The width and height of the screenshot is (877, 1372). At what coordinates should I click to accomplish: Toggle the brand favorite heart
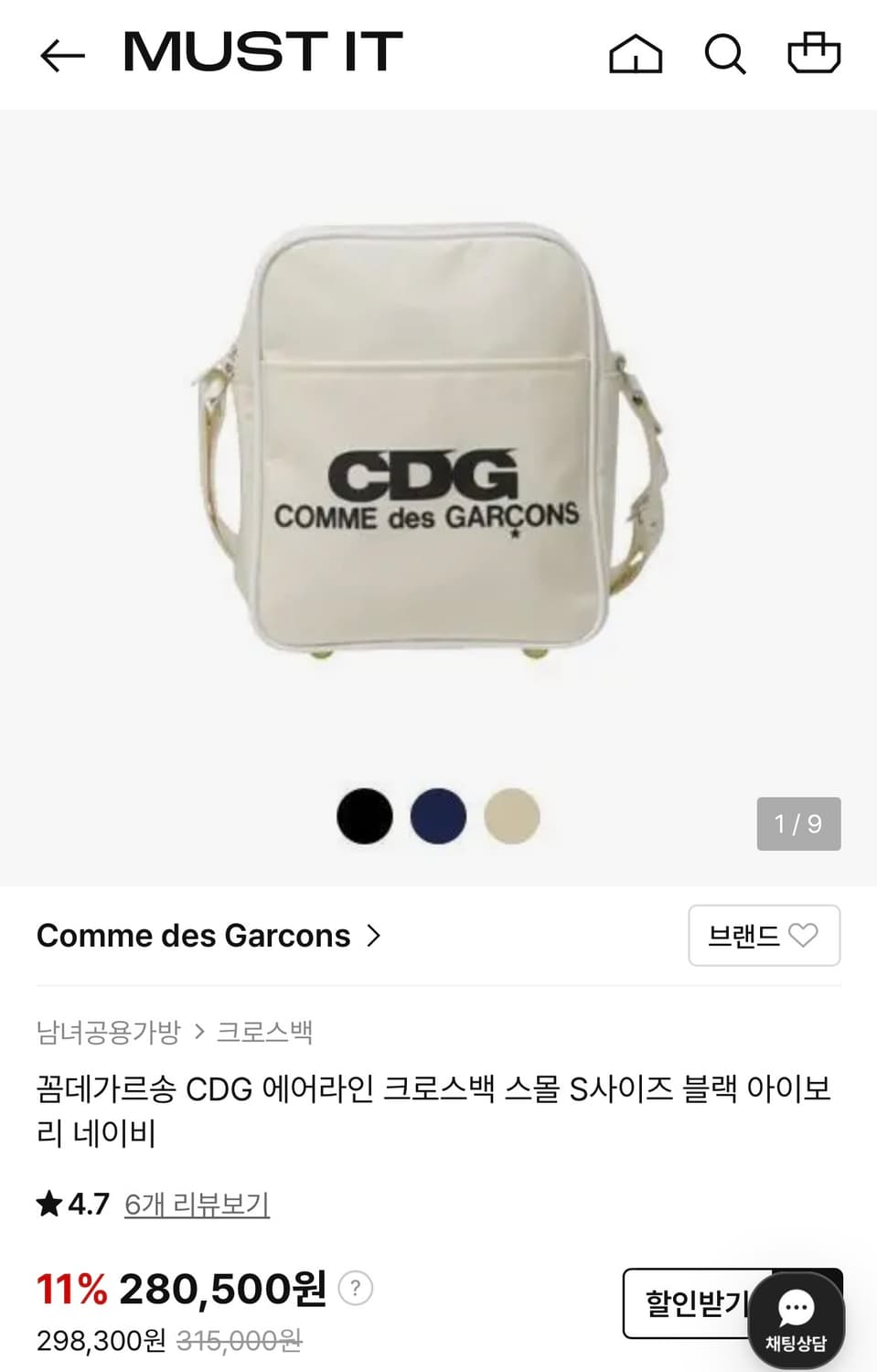804,936
